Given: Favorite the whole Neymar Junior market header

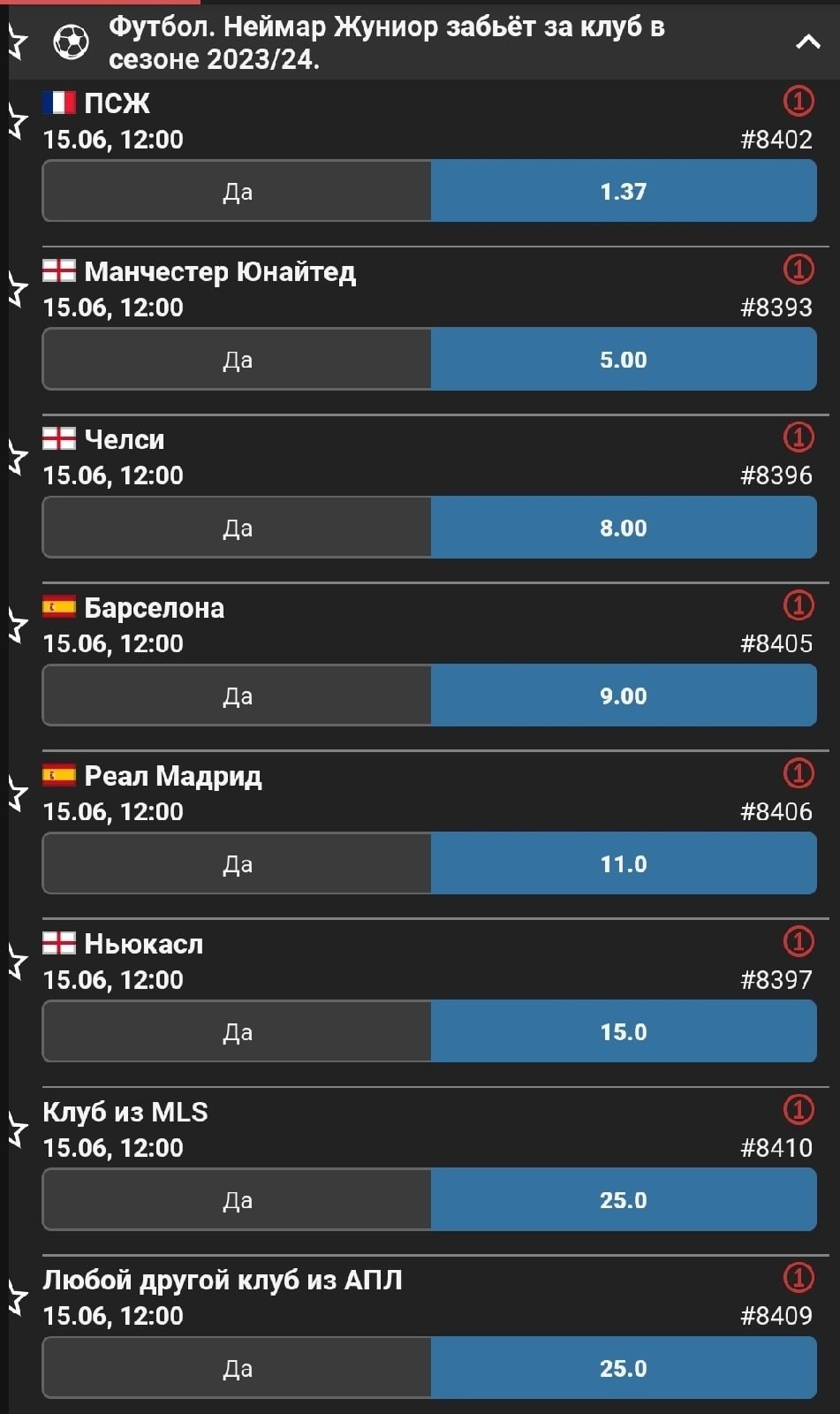Looking at the screenshot, I should pyautogui.click(x=18, y=42).
